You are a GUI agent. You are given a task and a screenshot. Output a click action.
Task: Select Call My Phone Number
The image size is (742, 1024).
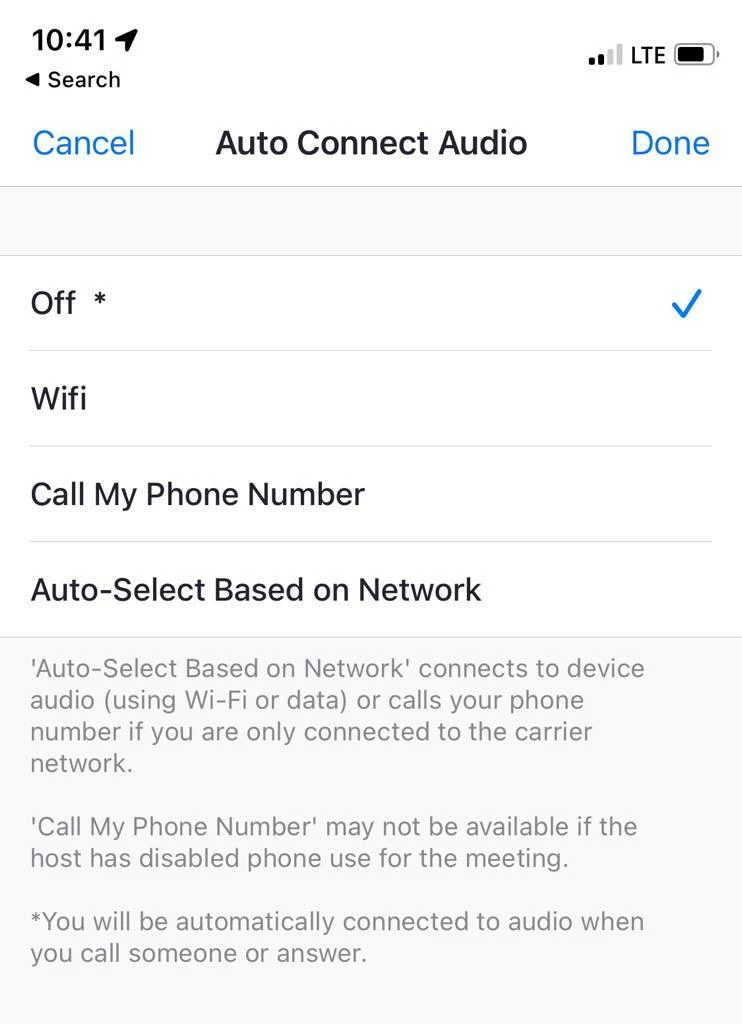[370, 494]
